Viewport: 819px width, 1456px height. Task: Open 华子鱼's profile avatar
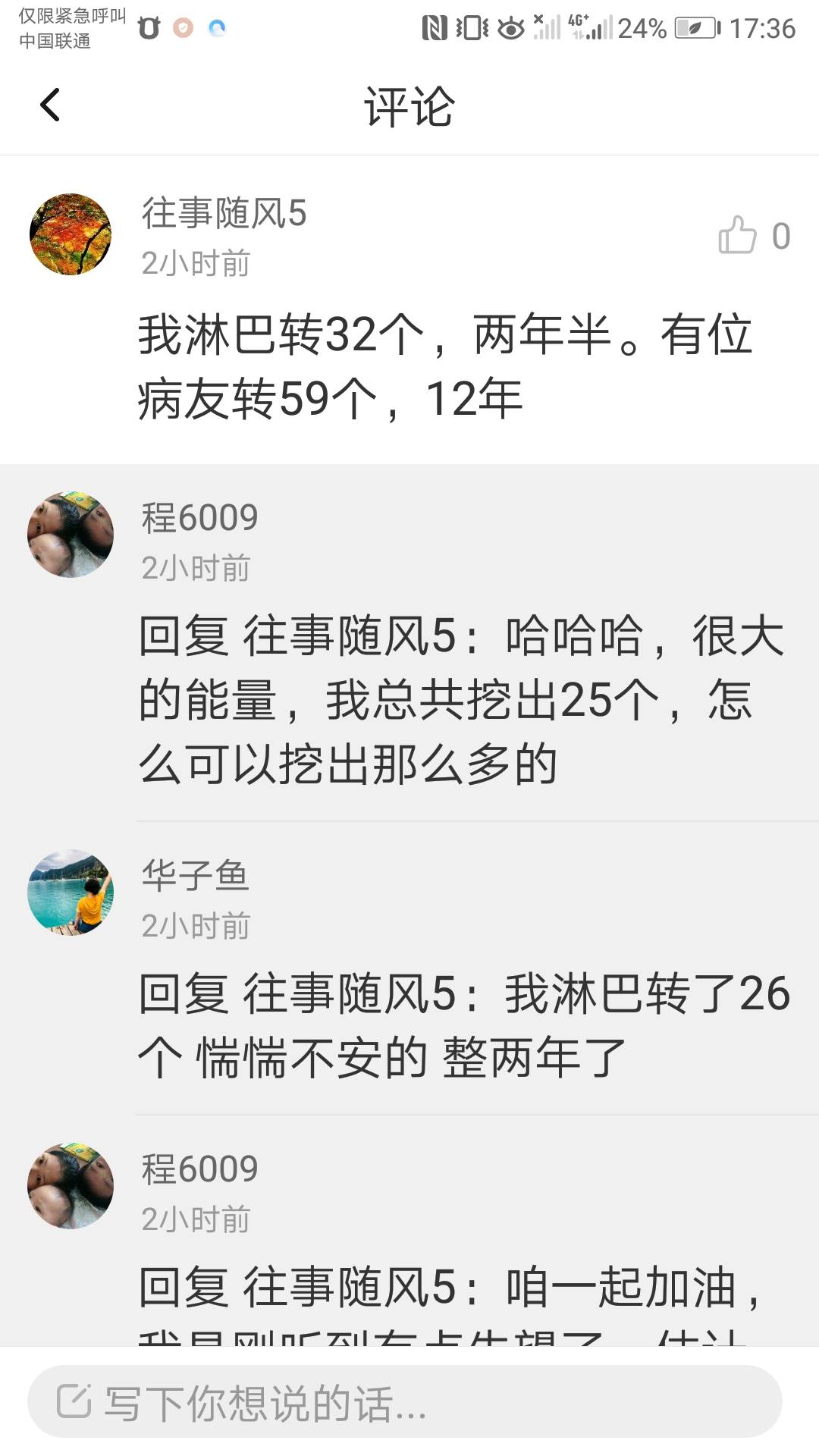click(71, 893)
